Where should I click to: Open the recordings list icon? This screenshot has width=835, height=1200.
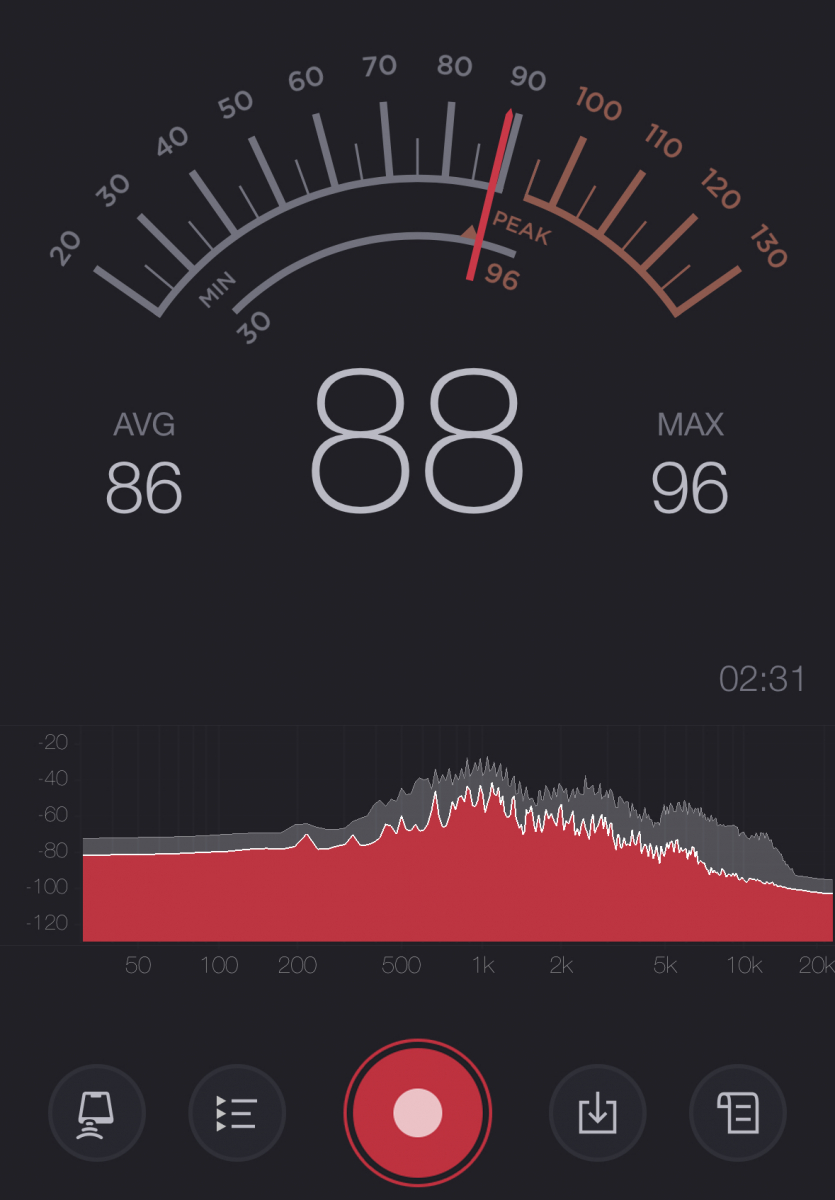click(x=237, y=1112)
